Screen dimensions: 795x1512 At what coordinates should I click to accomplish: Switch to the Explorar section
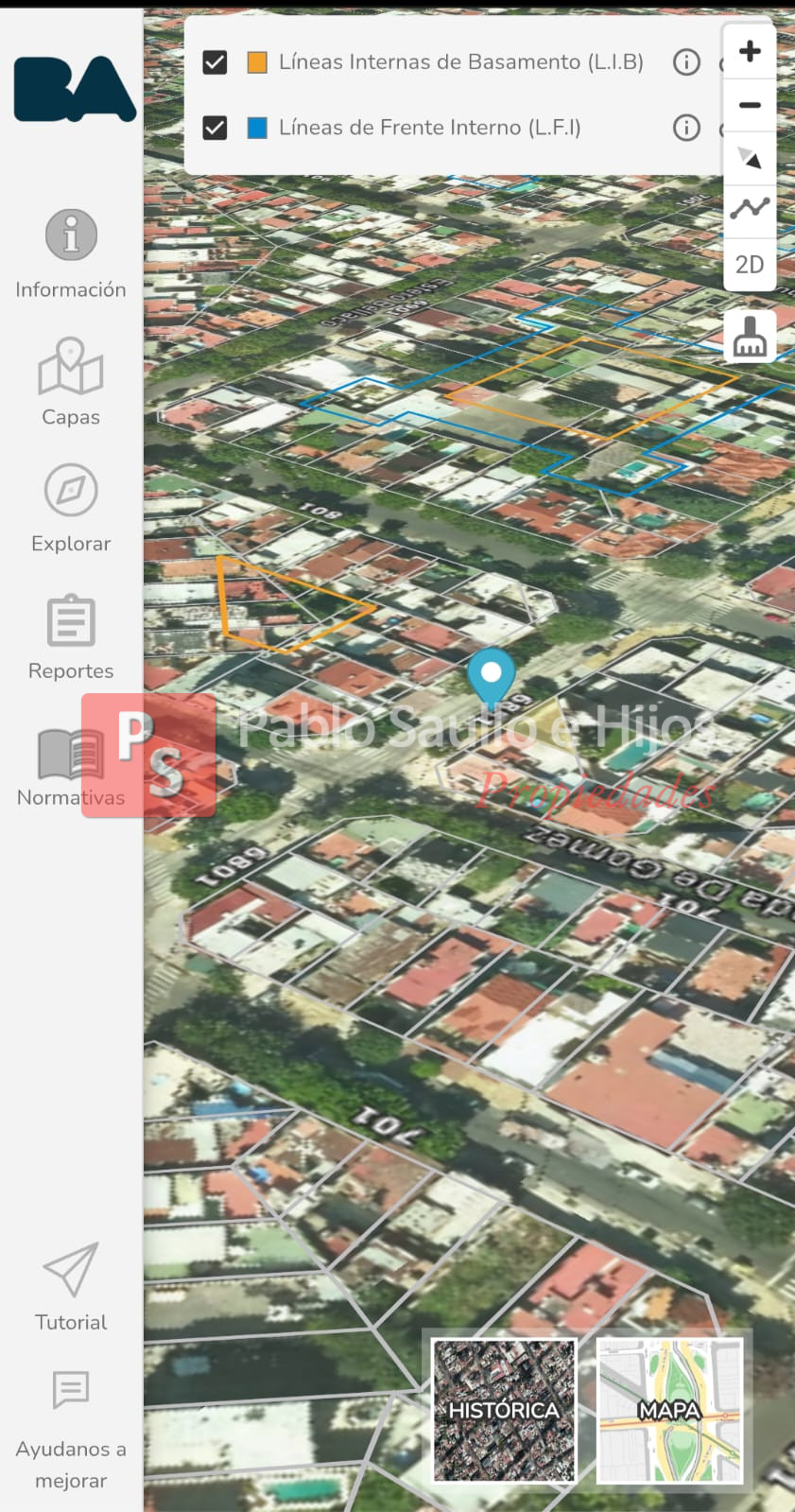tap(71, 508)
